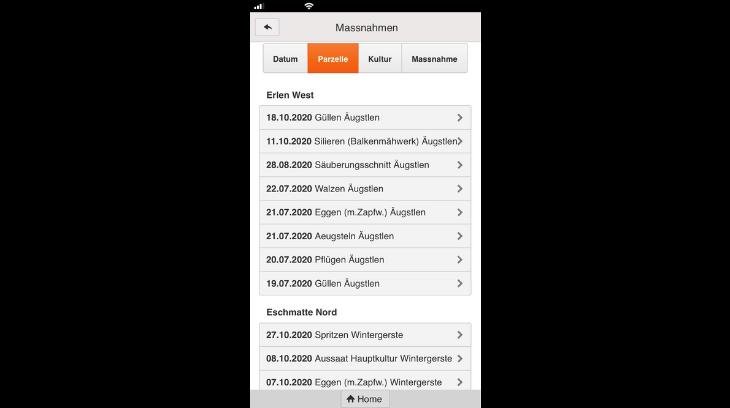Viewport: 730px width, 408px height.
Task: Open 20.07.2020 Pflügen Äugstlen entry
Action: coord(364,260)
